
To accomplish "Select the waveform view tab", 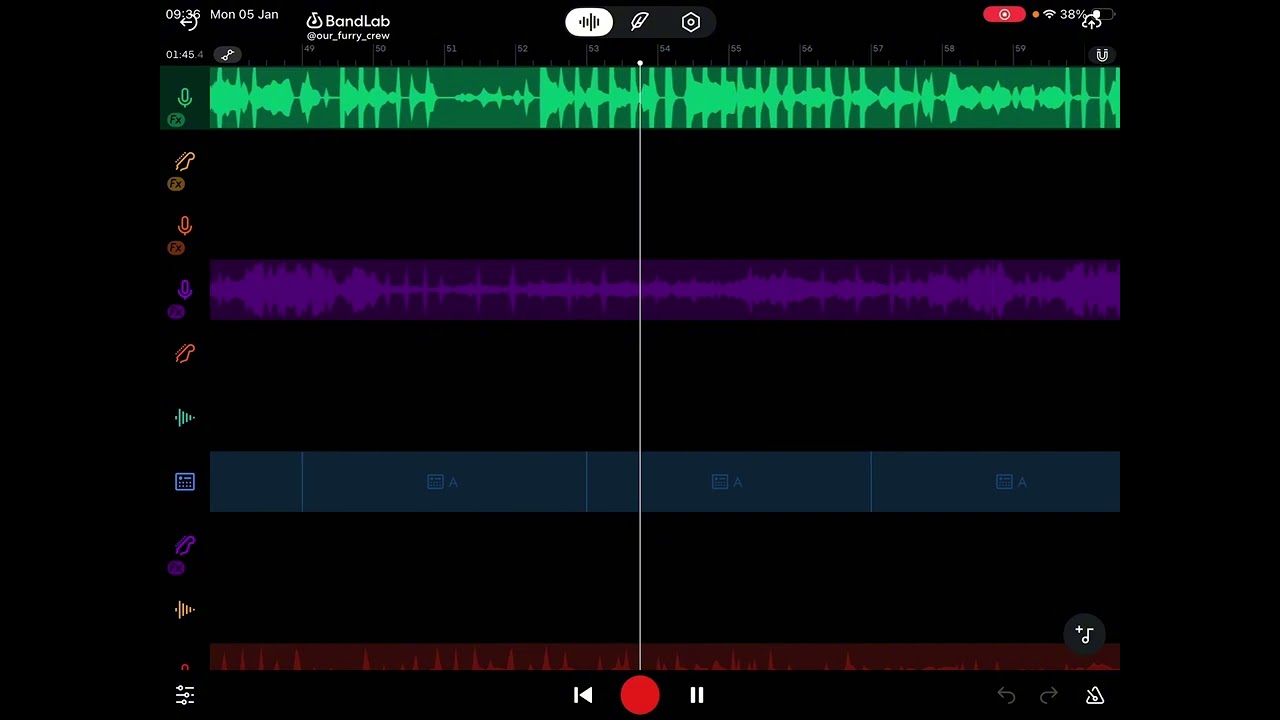I will 589,22.
